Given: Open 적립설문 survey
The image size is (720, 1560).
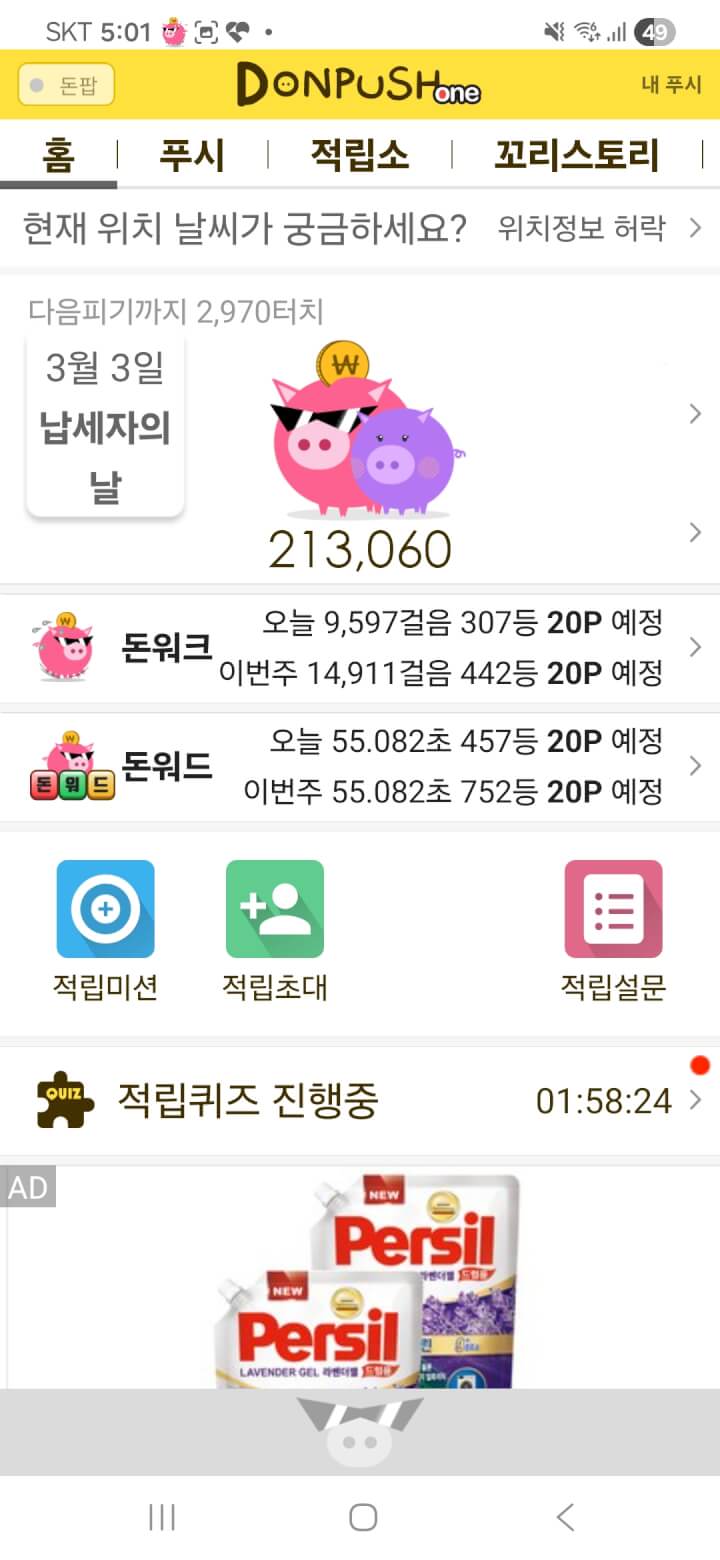Looking at the screenshot, I should (x=613, y=930).
